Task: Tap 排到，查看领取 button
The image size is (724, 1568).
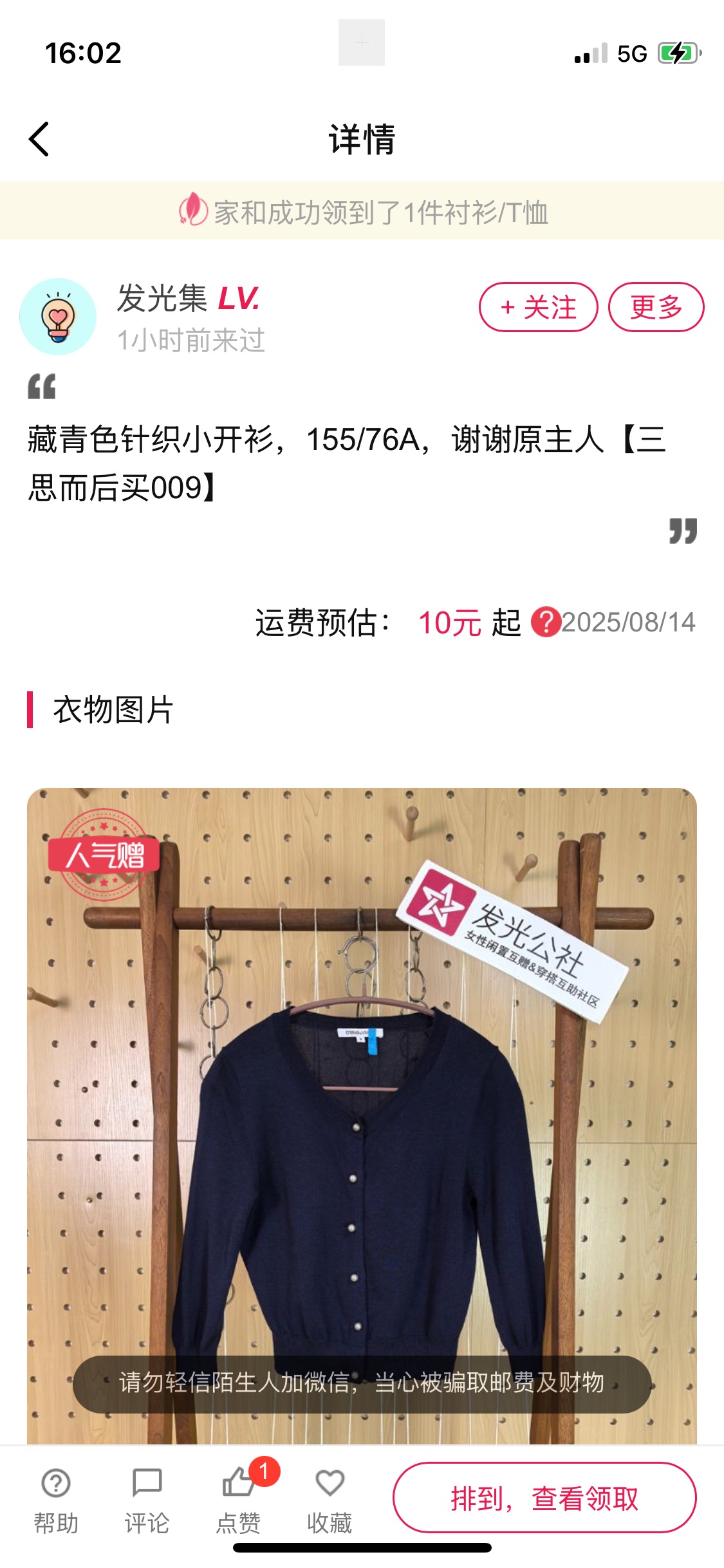Action: (544, 1497)
